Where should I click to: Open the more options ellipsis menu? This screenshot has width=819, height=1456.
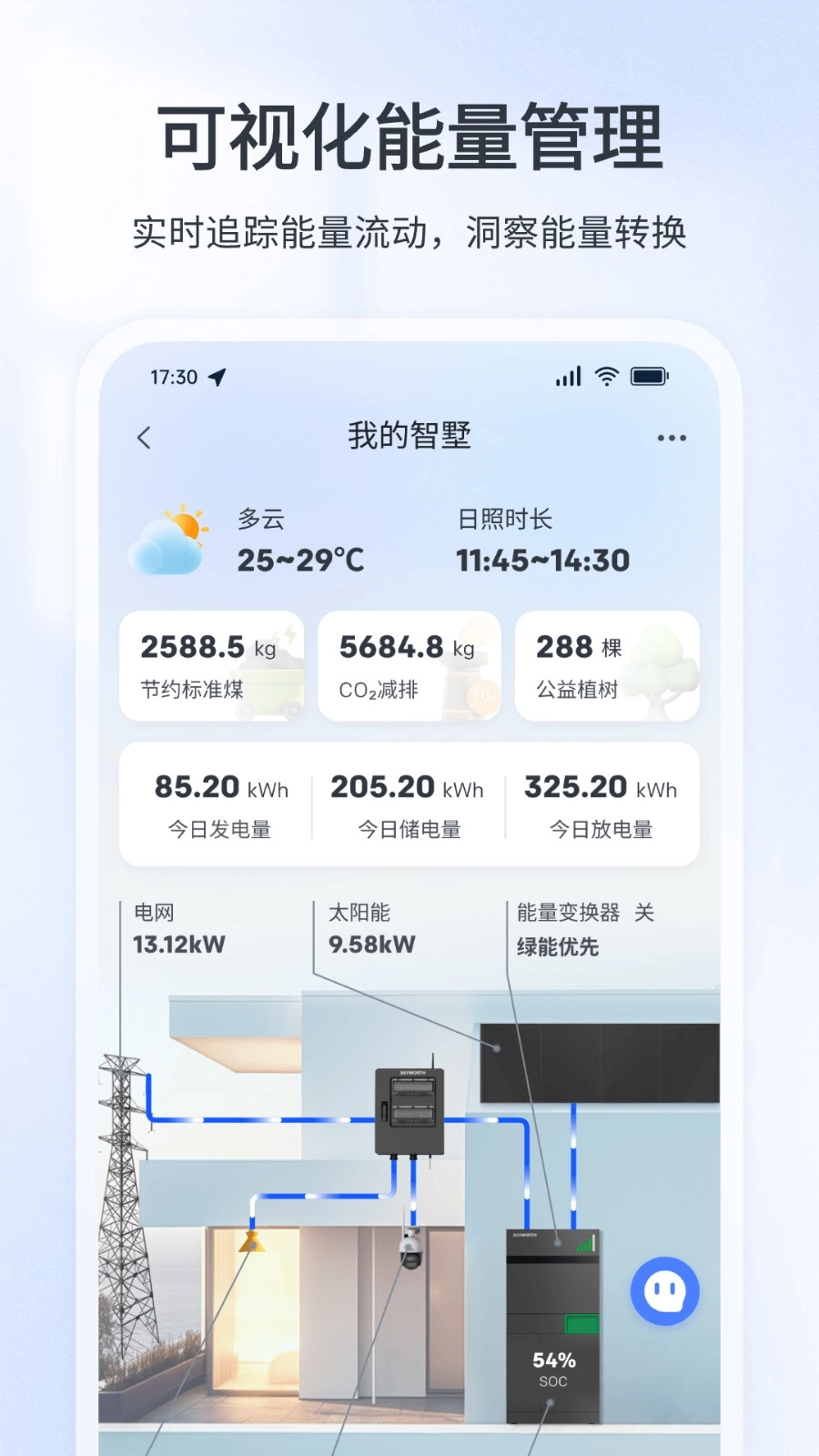672,438
